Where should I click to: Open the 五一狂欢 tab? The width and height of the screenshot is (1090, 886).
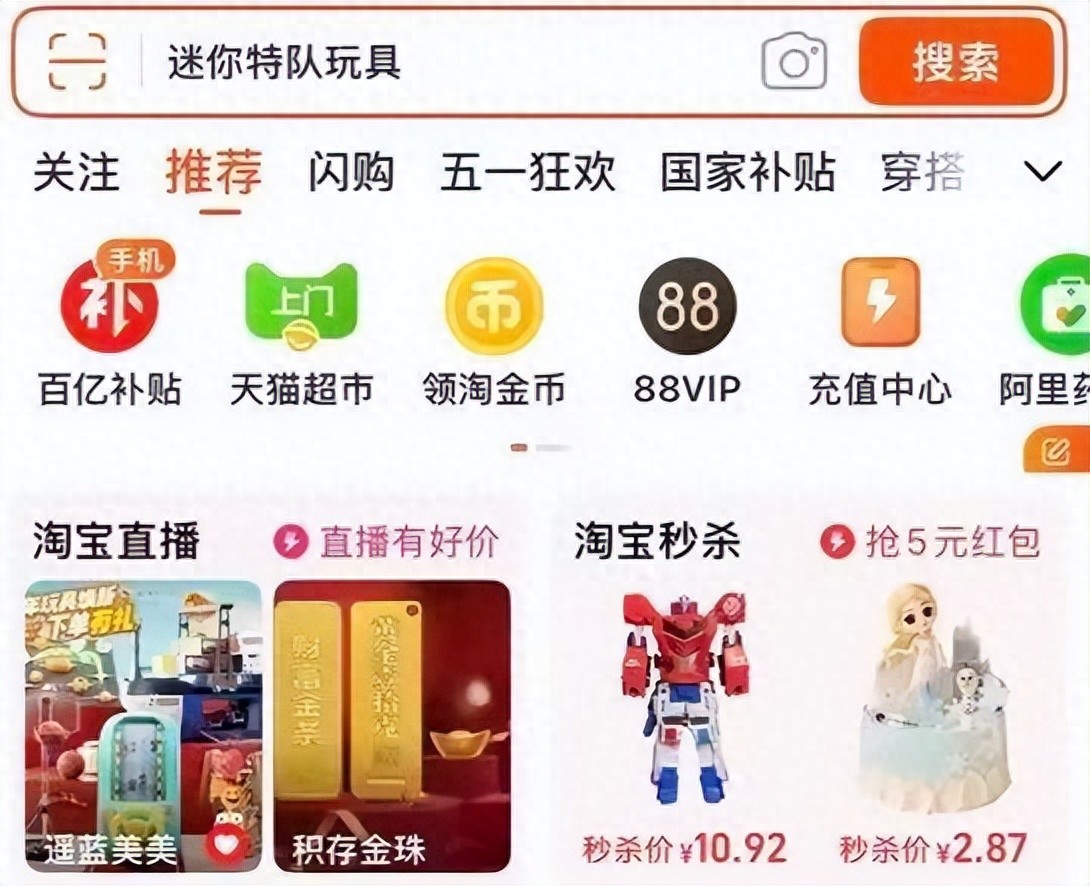528,172
